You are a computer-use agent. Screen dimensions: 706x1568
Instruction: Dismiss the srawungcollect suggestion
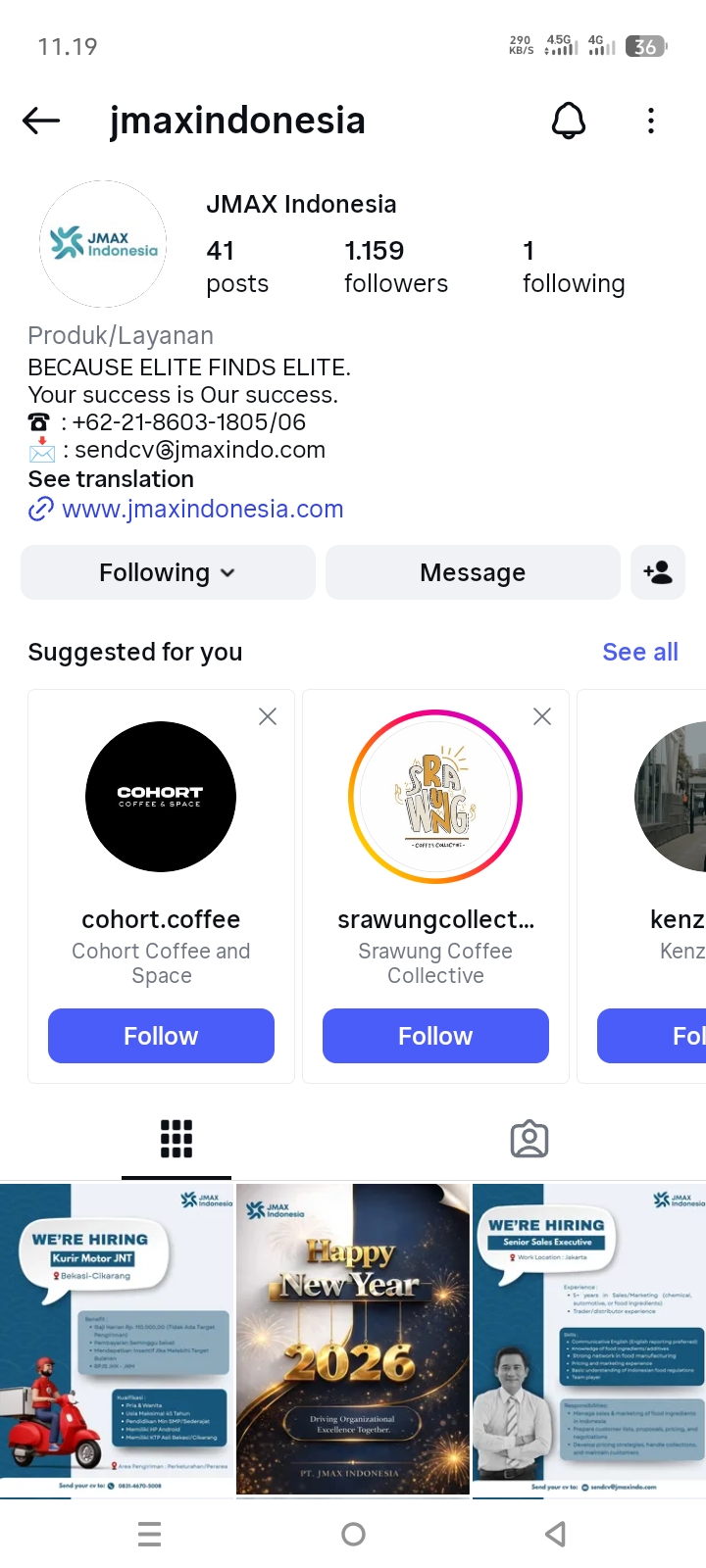tap(541, 716)
